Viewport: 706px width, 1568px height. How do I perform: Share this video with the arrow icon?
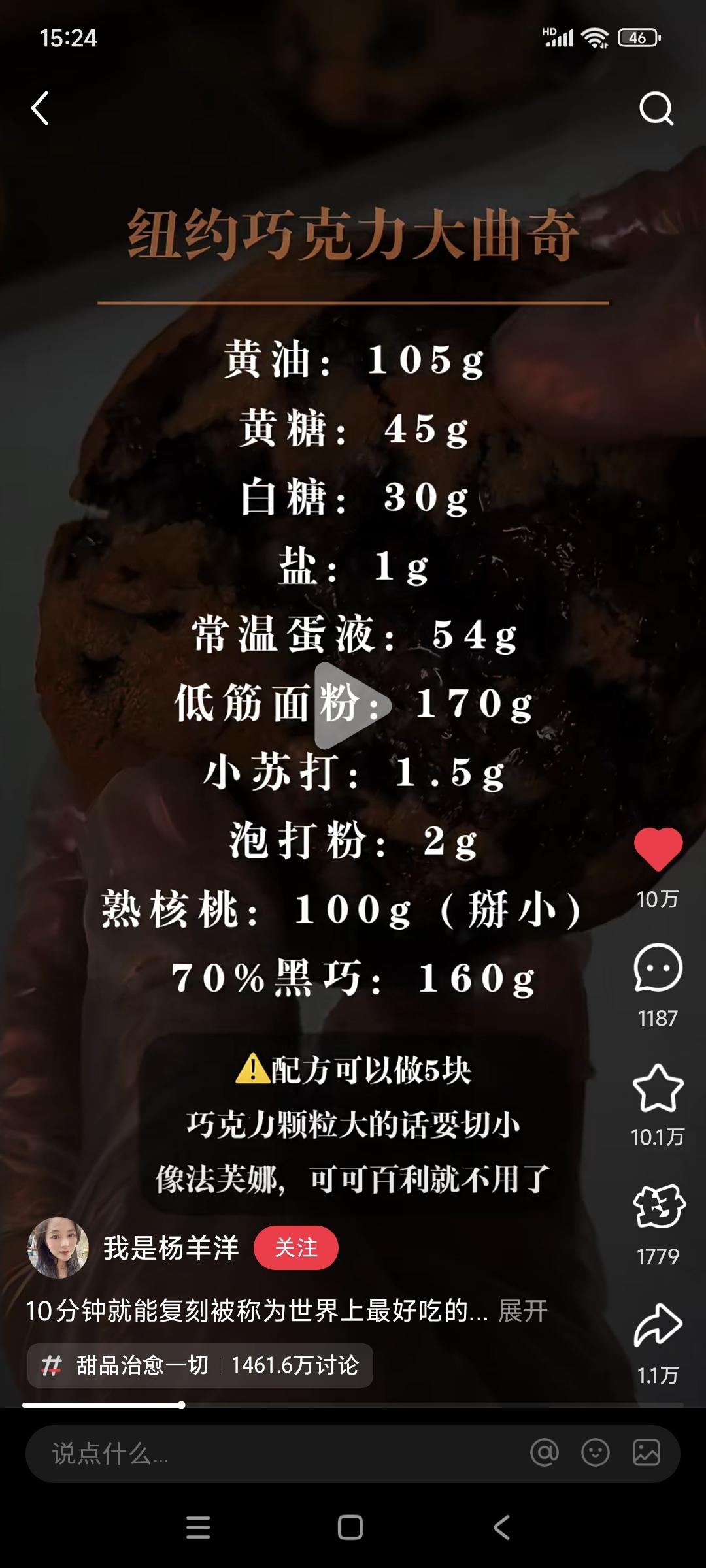(658, 1326)
